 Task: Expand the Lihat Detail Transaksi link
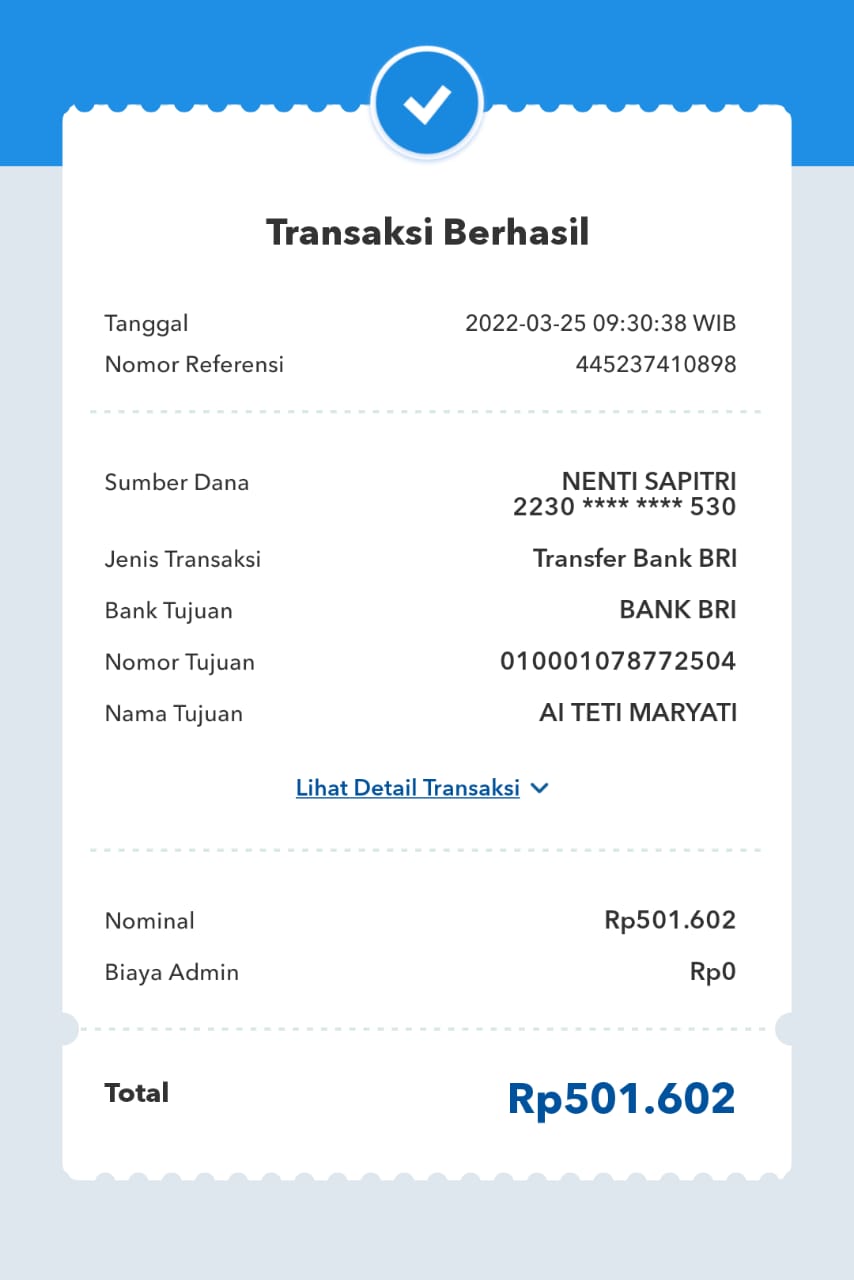tap(422, 788)
